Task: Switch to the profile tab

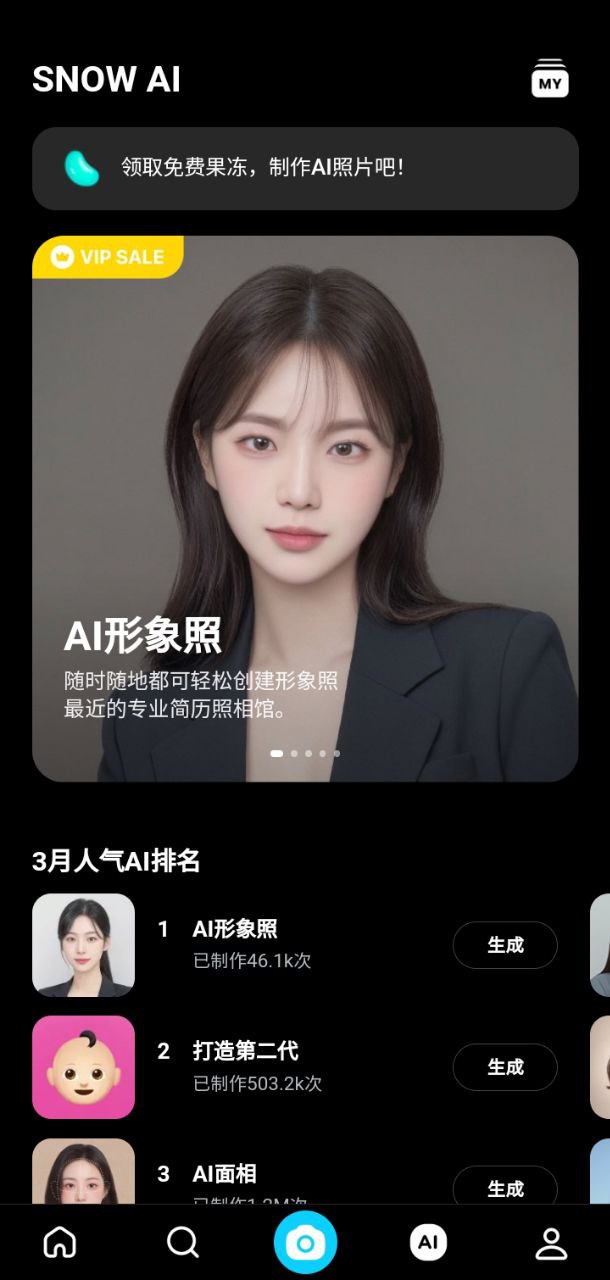Action: [551, 1243]
